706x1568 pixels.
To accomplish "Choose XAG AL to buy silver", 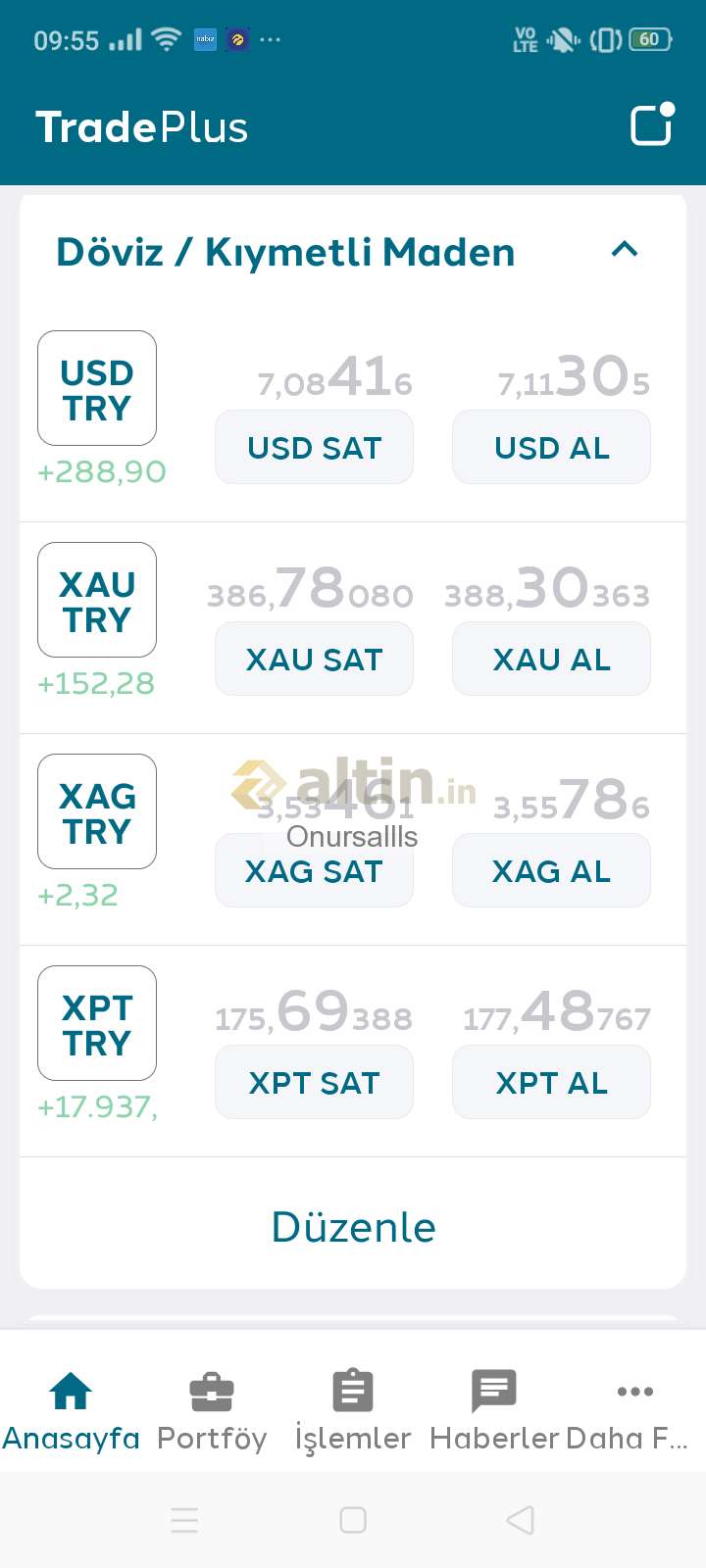I will pyautogui.click(x=551, y=871).
